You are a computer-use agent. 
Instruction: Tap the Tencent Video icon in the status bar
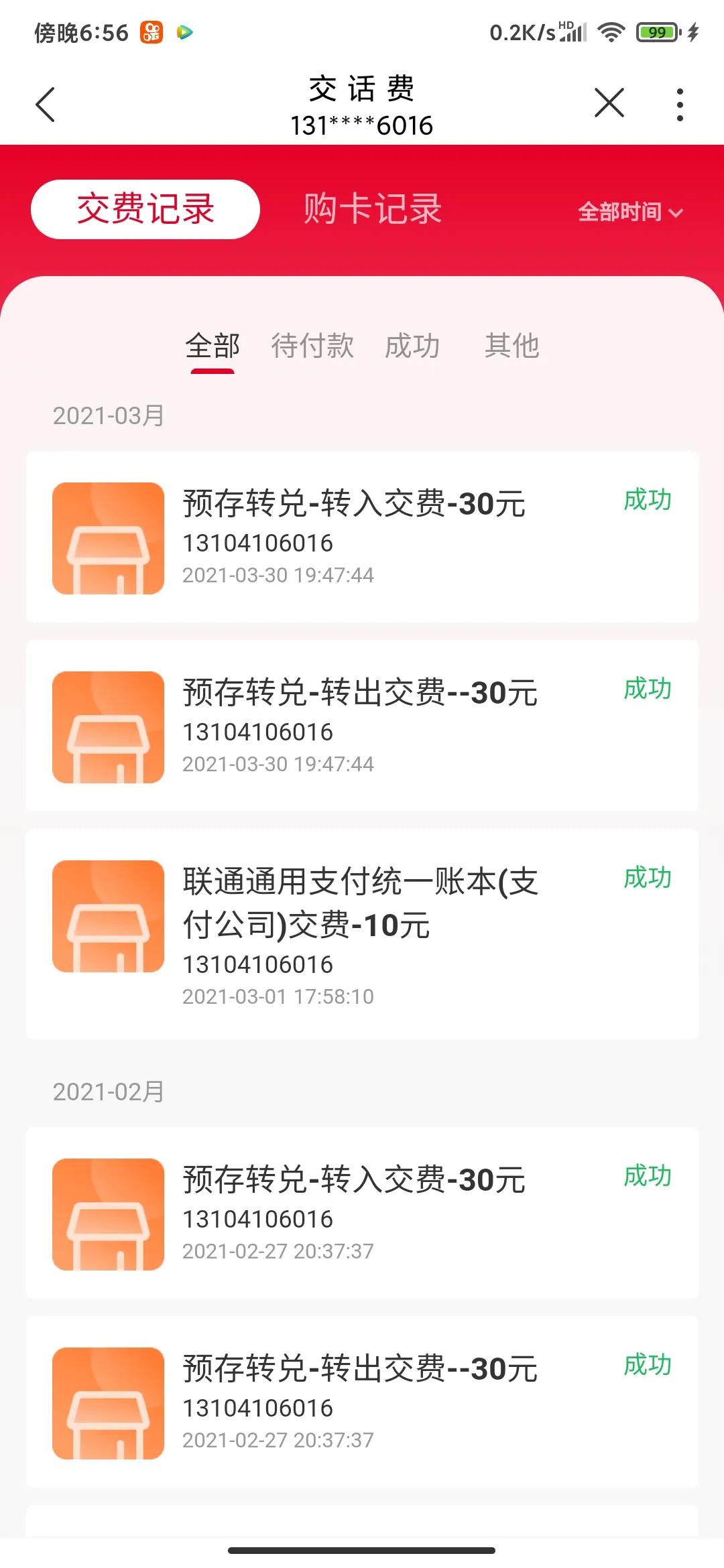click(x=186, y=30)
